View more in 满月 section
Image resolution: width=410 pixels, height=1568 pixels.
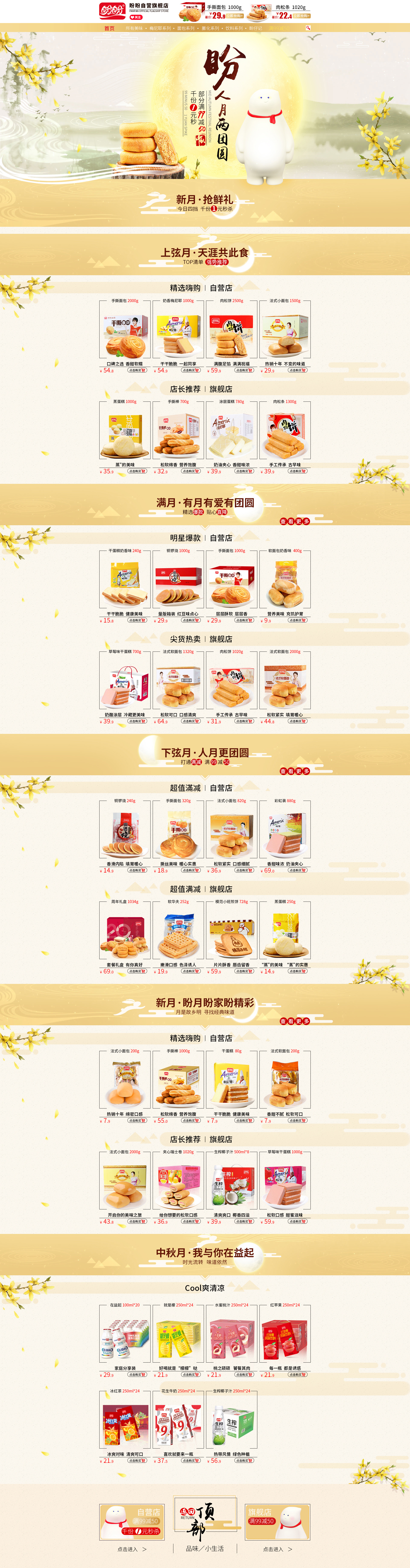coord(295,521)
